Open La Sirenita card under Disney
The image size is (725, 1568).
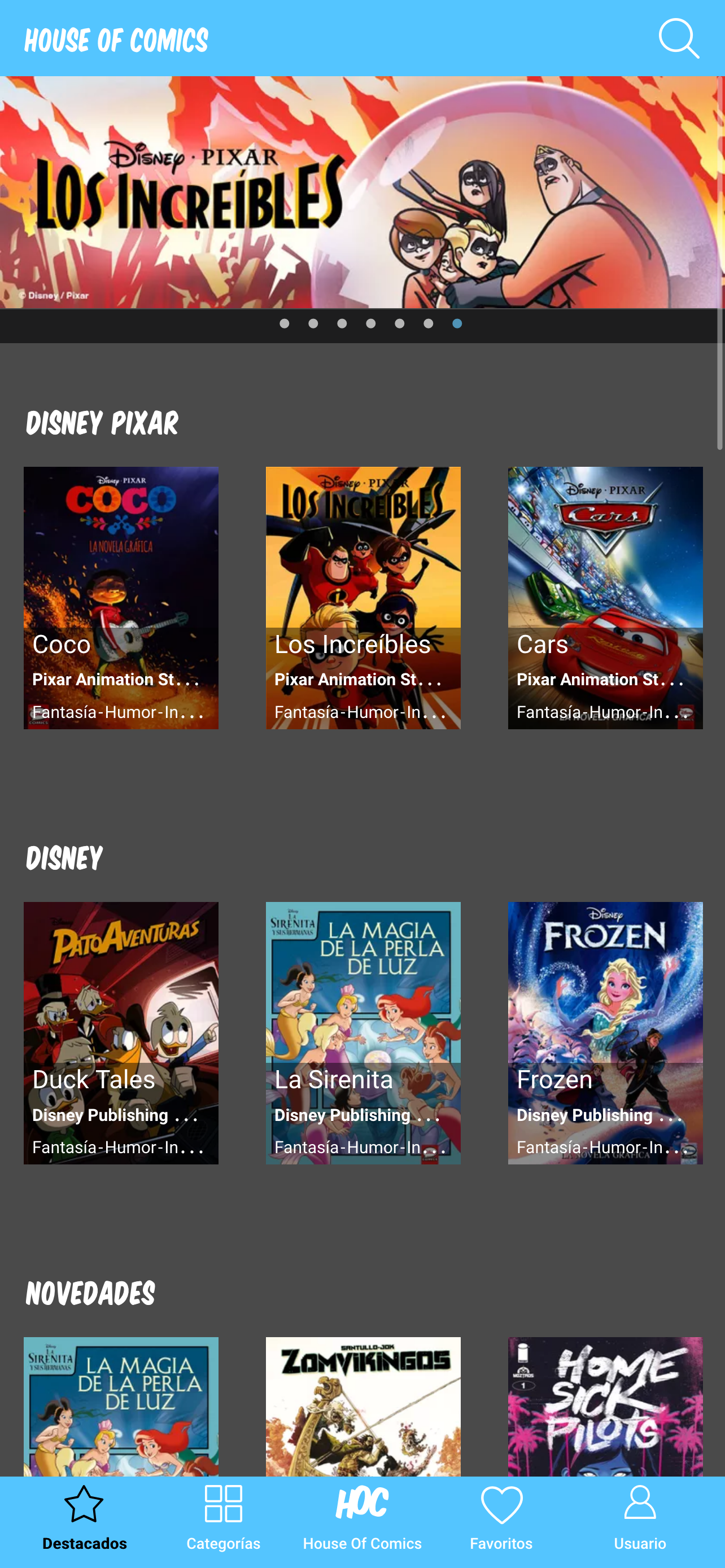tap(363, 1032)
